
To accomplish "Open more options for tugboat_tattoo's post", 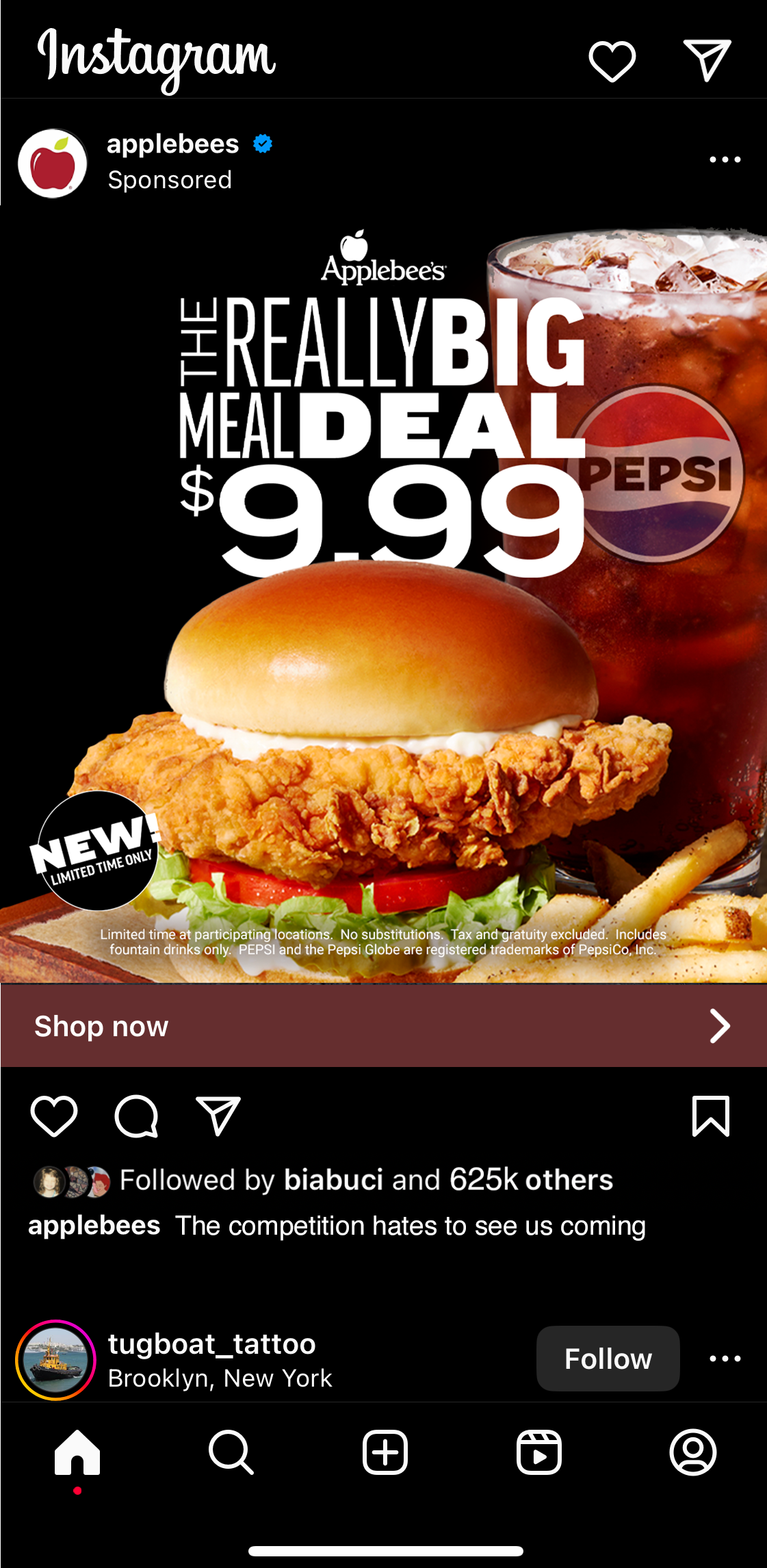I will pos(725,1359).
